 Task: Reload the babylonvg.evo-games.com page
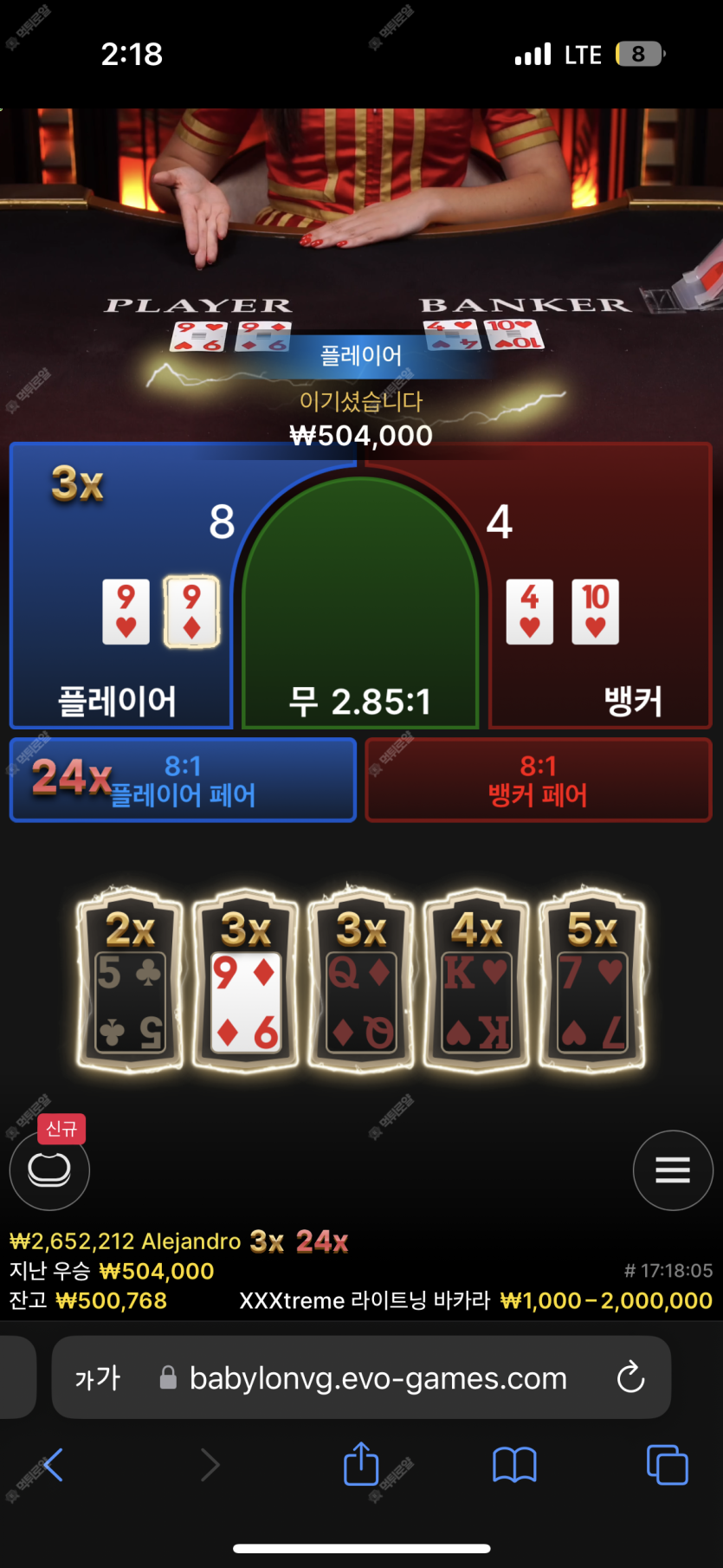click(x=630, y=1377)
